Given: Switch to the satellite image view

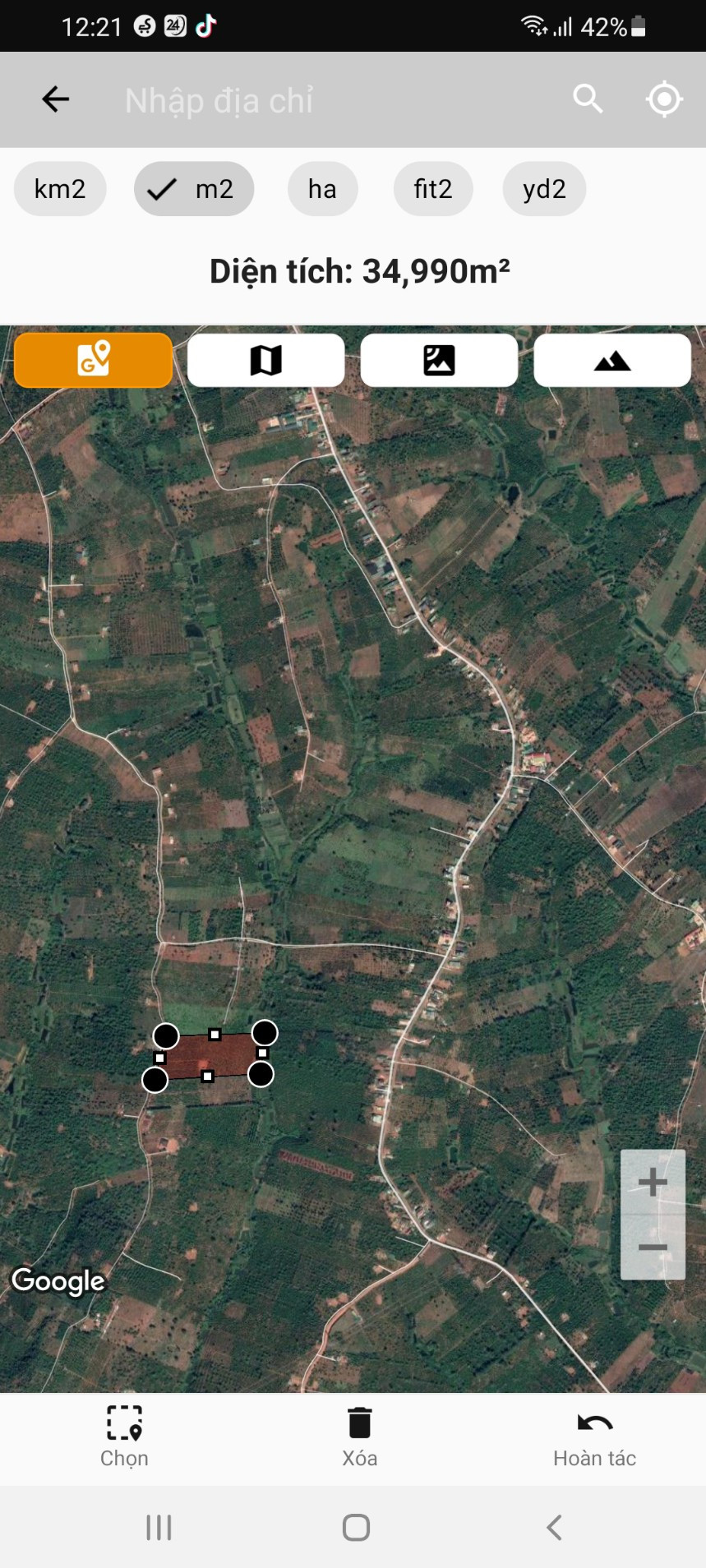Looking at the screenshot, I should (x=439, y=360).
